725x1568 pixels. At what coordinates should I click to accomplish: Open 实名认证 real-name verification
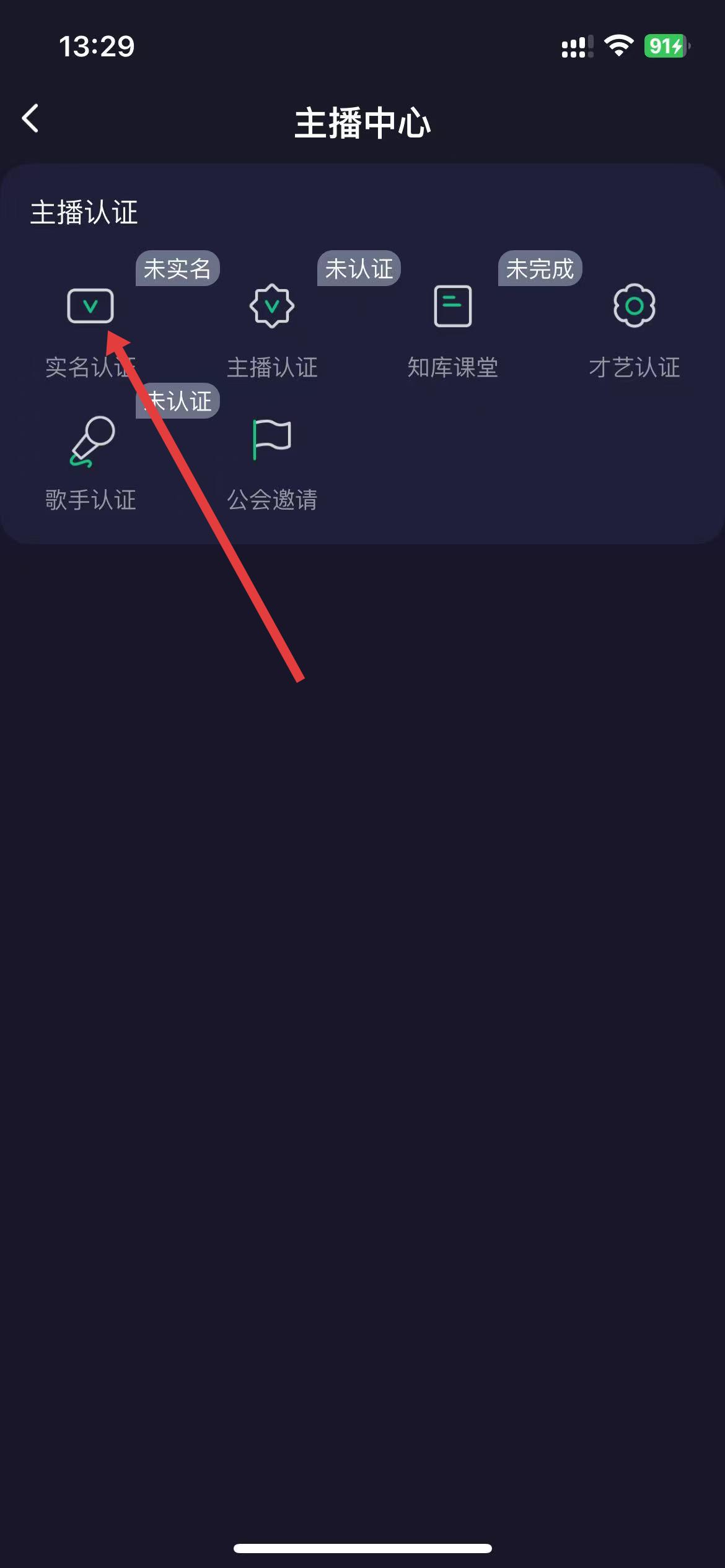[90, 306]
